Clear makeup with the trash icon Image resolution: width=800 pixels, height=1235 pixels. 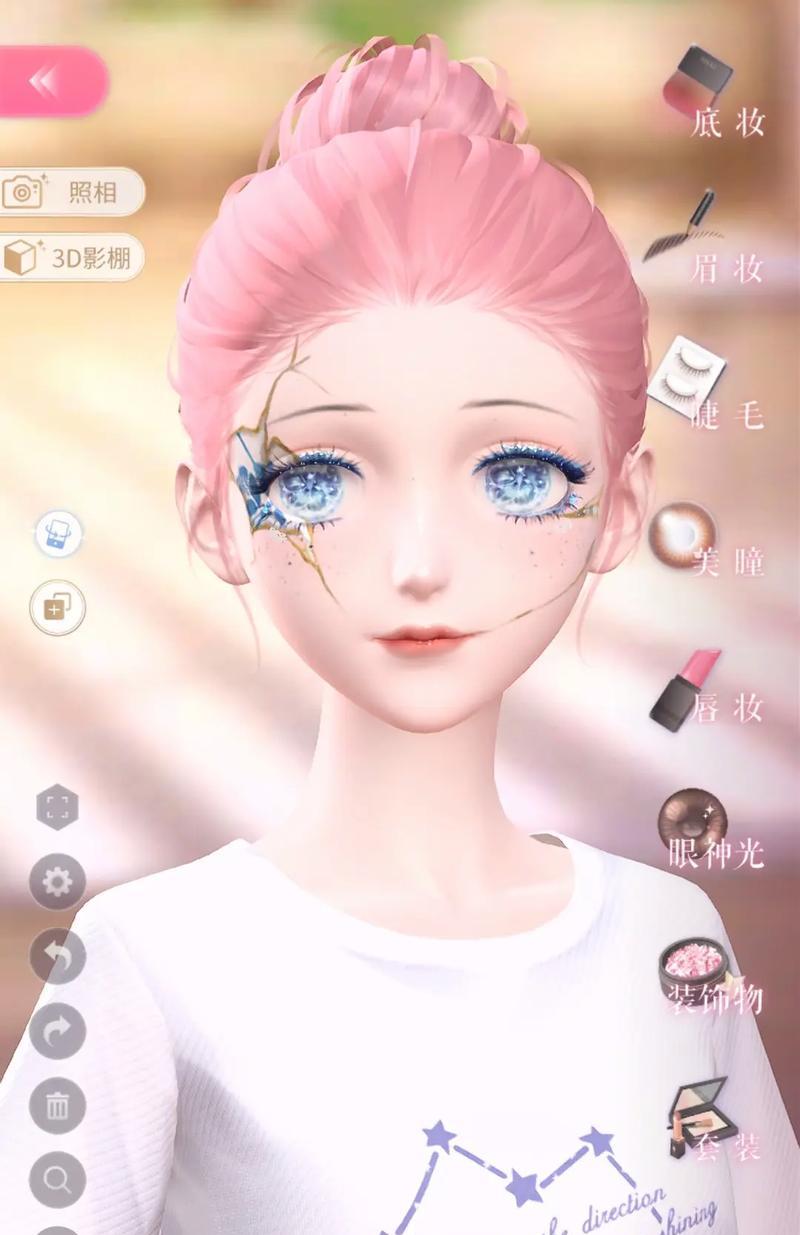coord(57,1106)
